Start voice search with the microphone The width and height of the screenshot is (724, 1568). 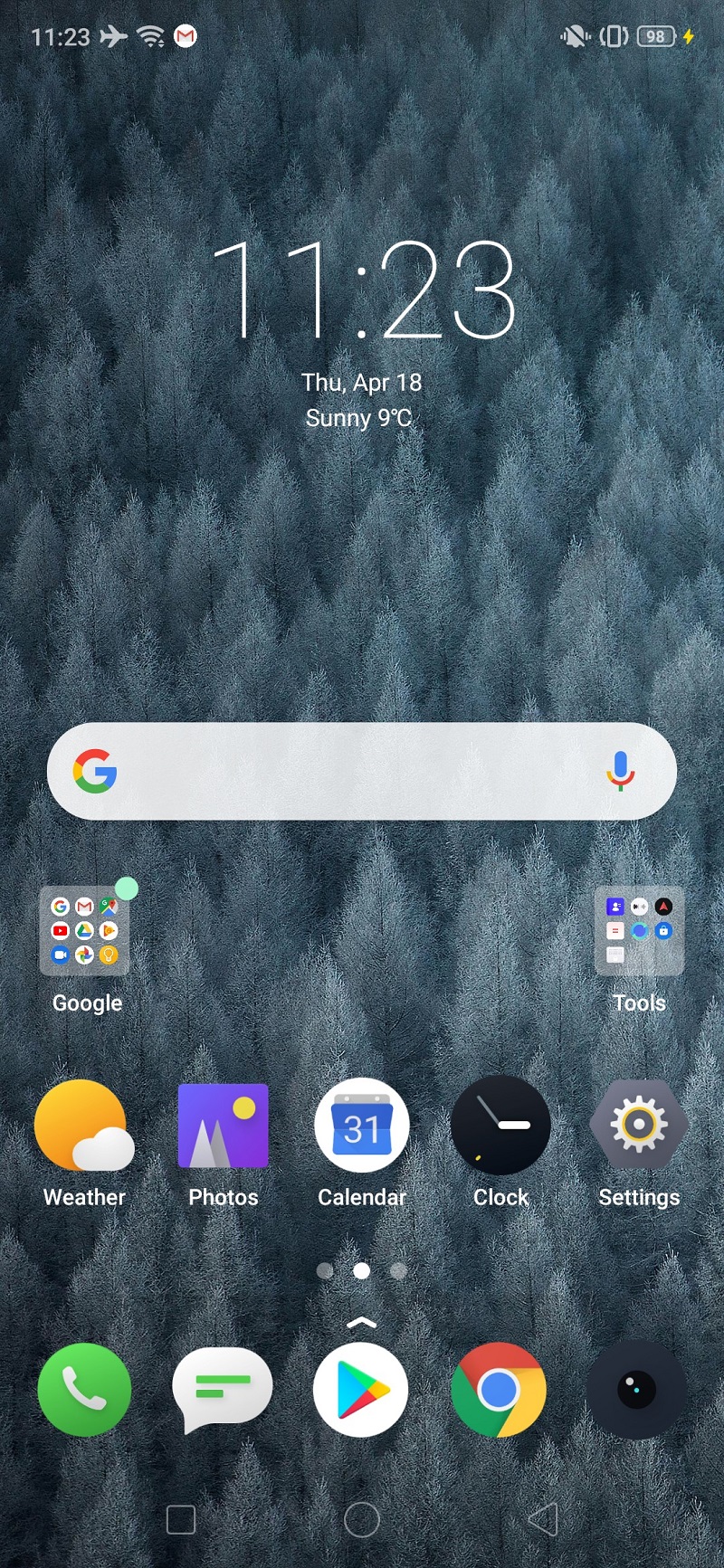620,771
